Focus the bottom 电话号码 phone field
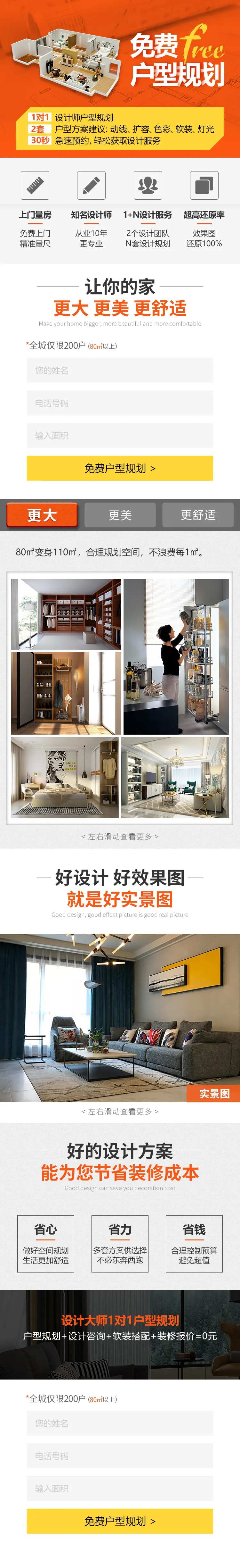The height and width of the screenshot is (1568, 240). [x=120, y=1456]
